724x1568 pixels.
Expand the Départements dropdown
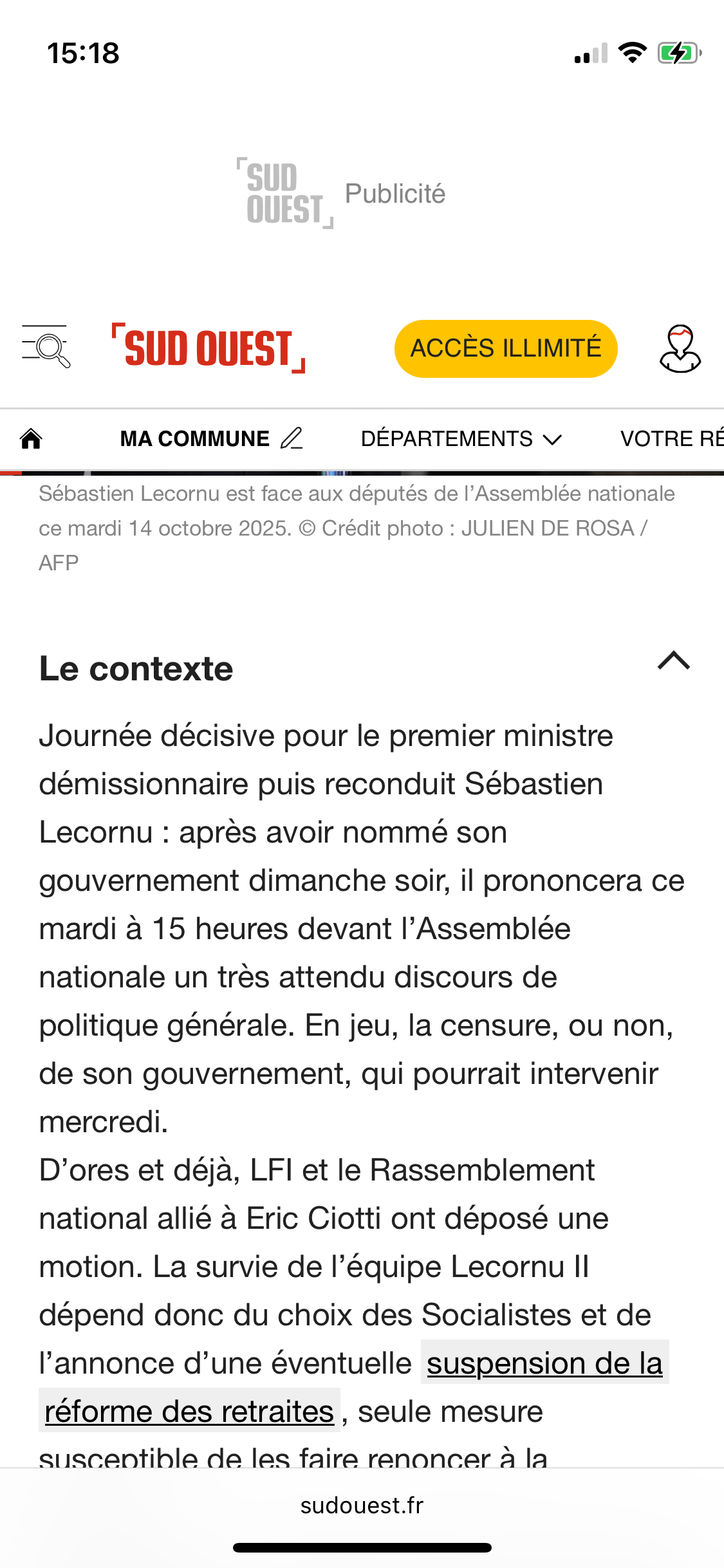coord(461,439)
